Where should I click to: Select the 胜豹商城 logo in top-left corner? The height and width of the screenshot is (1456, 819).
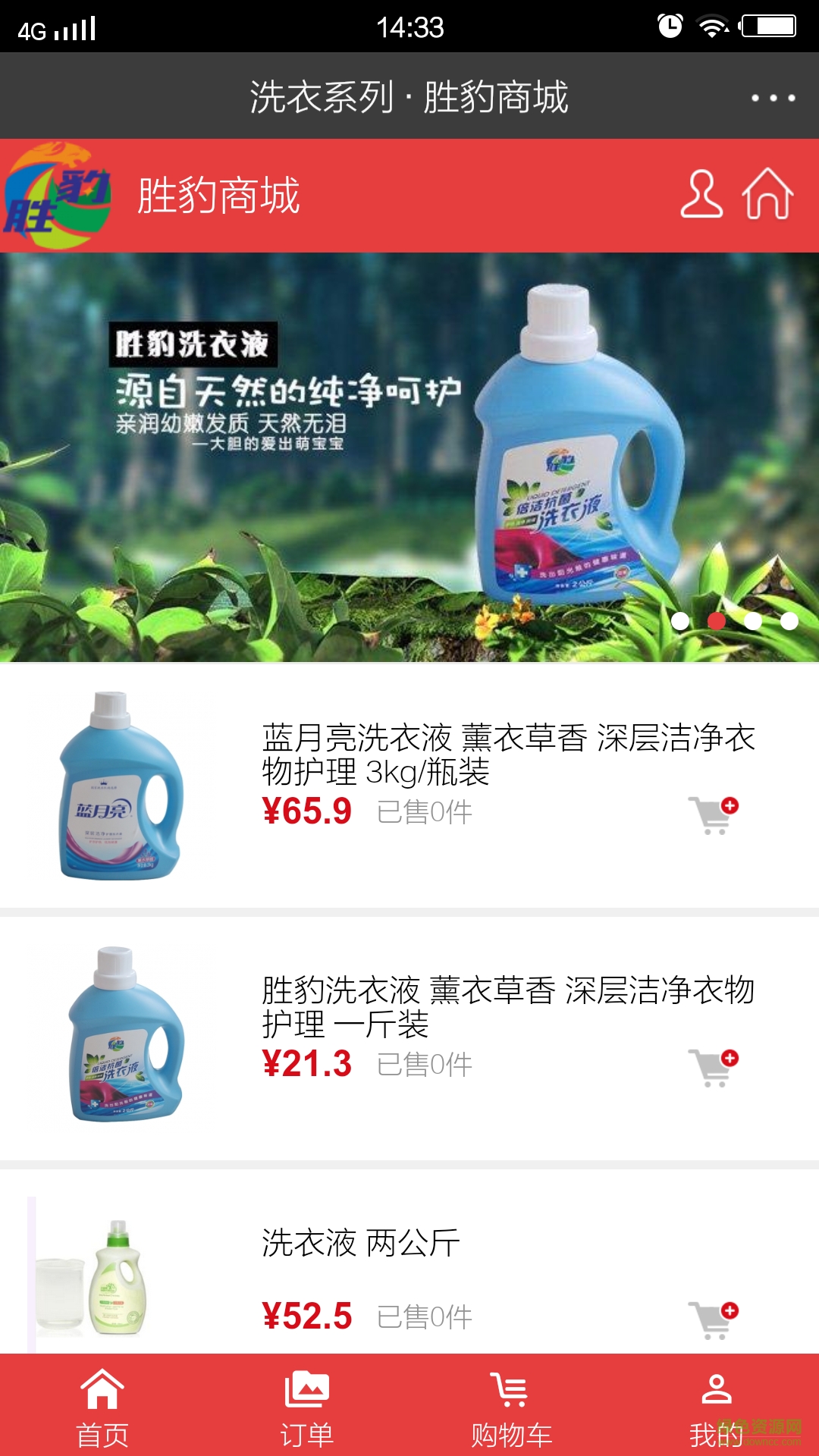57,196
